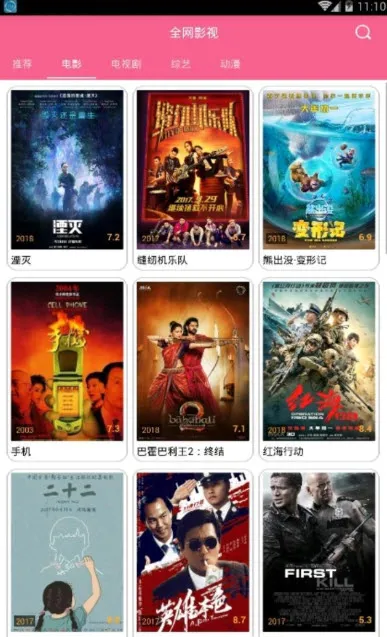Switch to the 动漫 tab

[x=230, y=64]
